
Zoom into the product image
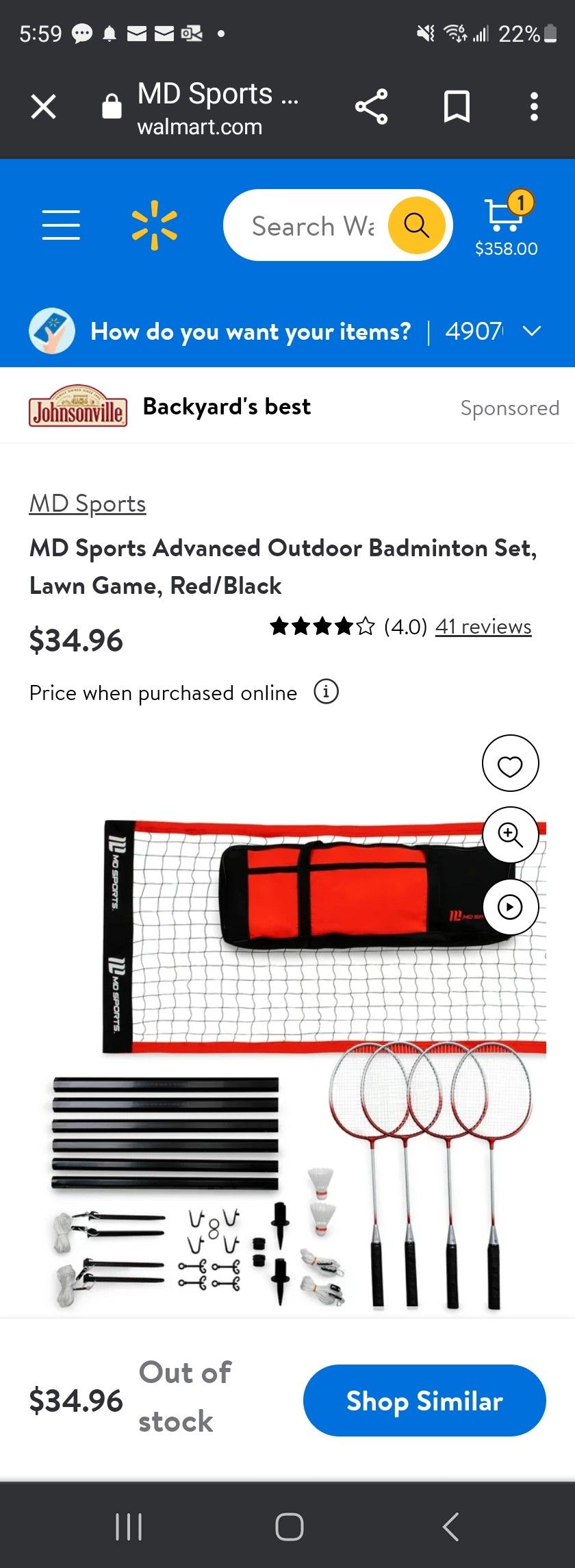pyautogui.click(x=510, y=834)
